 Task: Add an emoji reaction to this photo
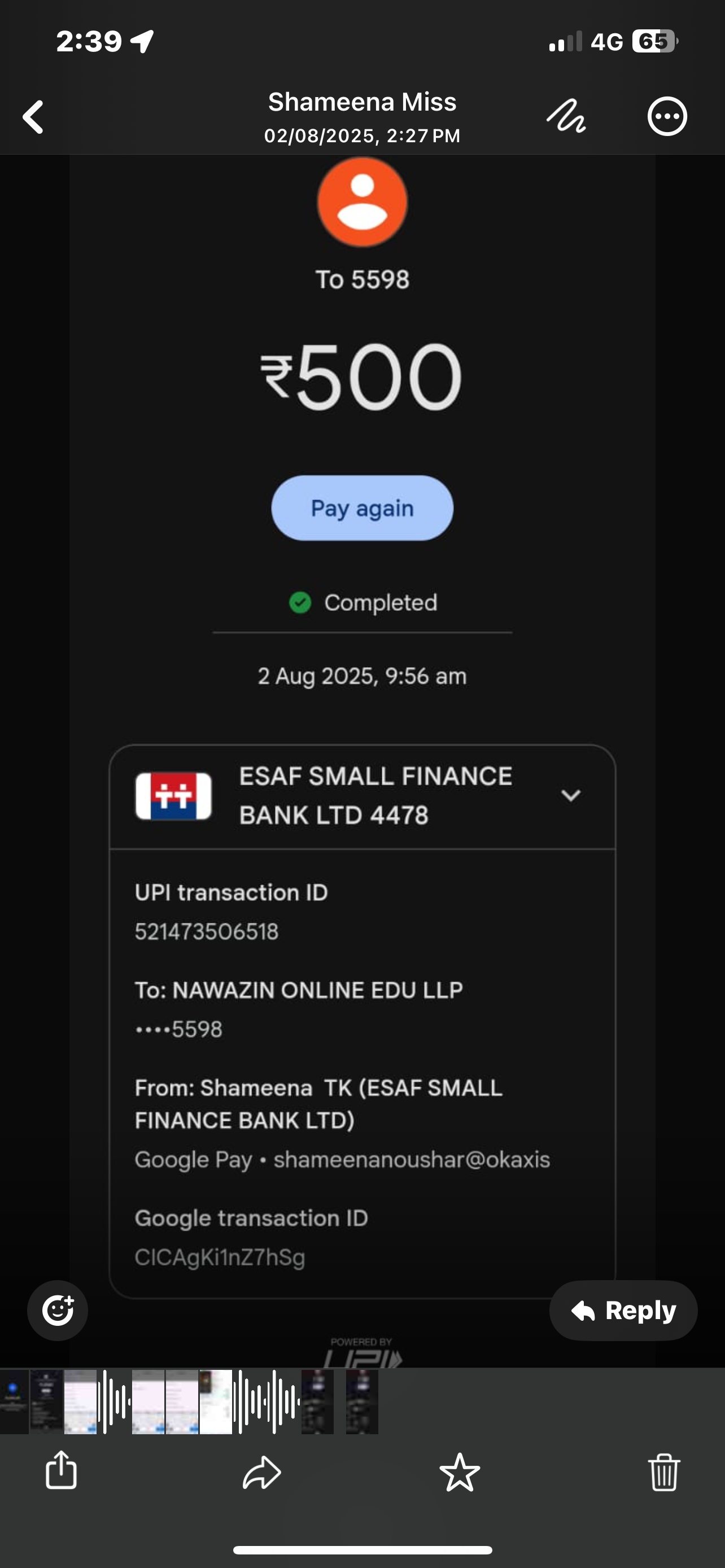58,1310
